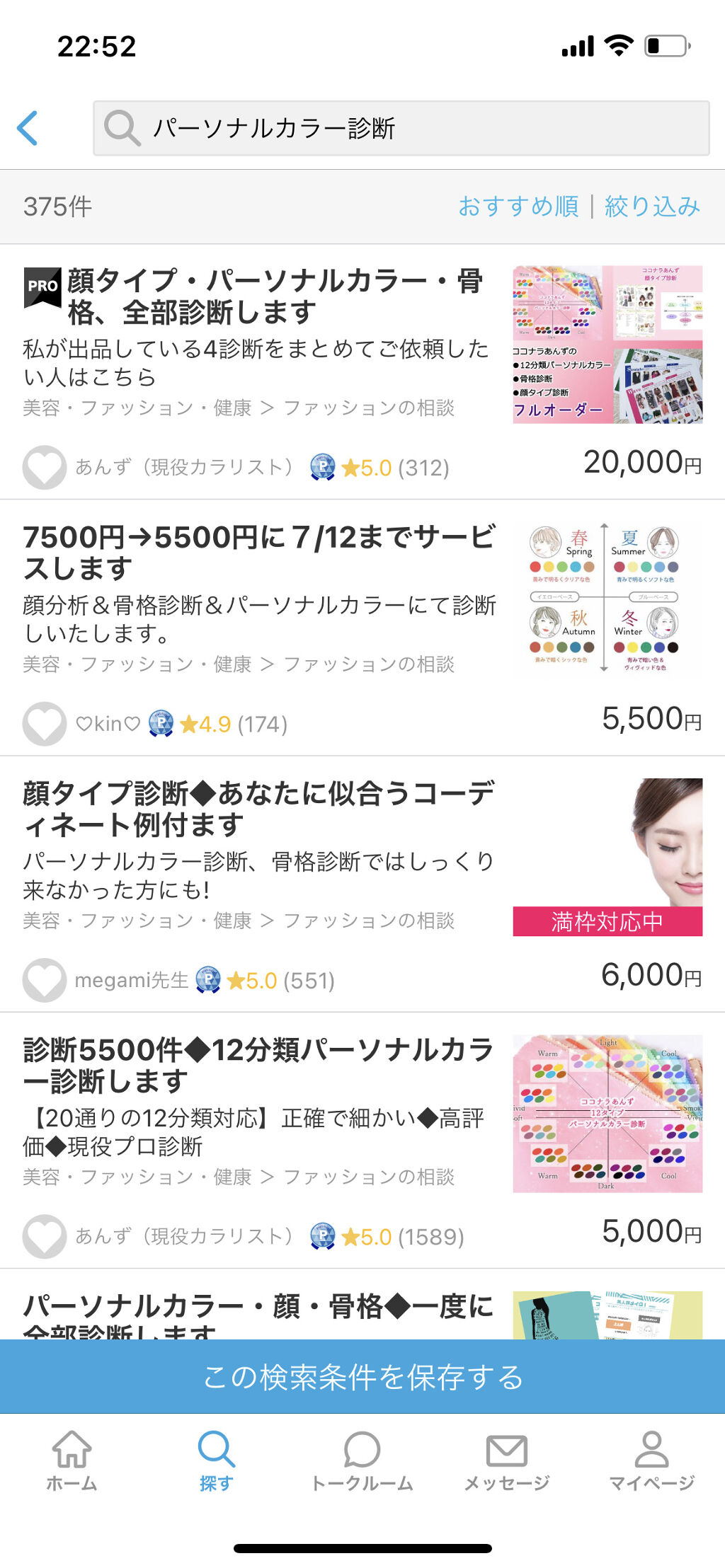725x1568 pixels.
Task: Tap the blue rank badge next to あんず
Action: coord(324,466)
